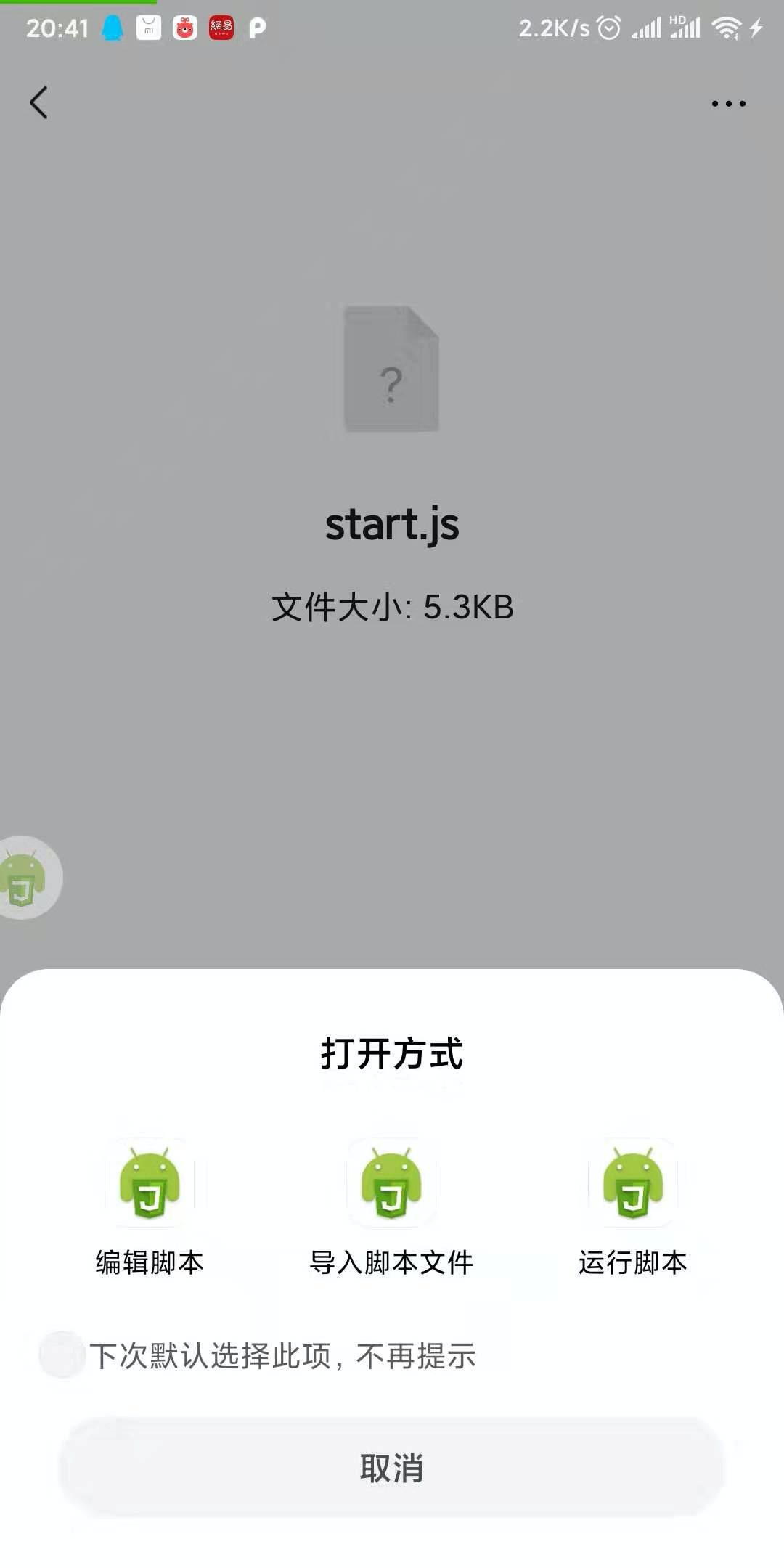Check 下次默认选择此项，不再提示 option
The height and width of the screenshot is (1568, 784).
pos(62,1355)
